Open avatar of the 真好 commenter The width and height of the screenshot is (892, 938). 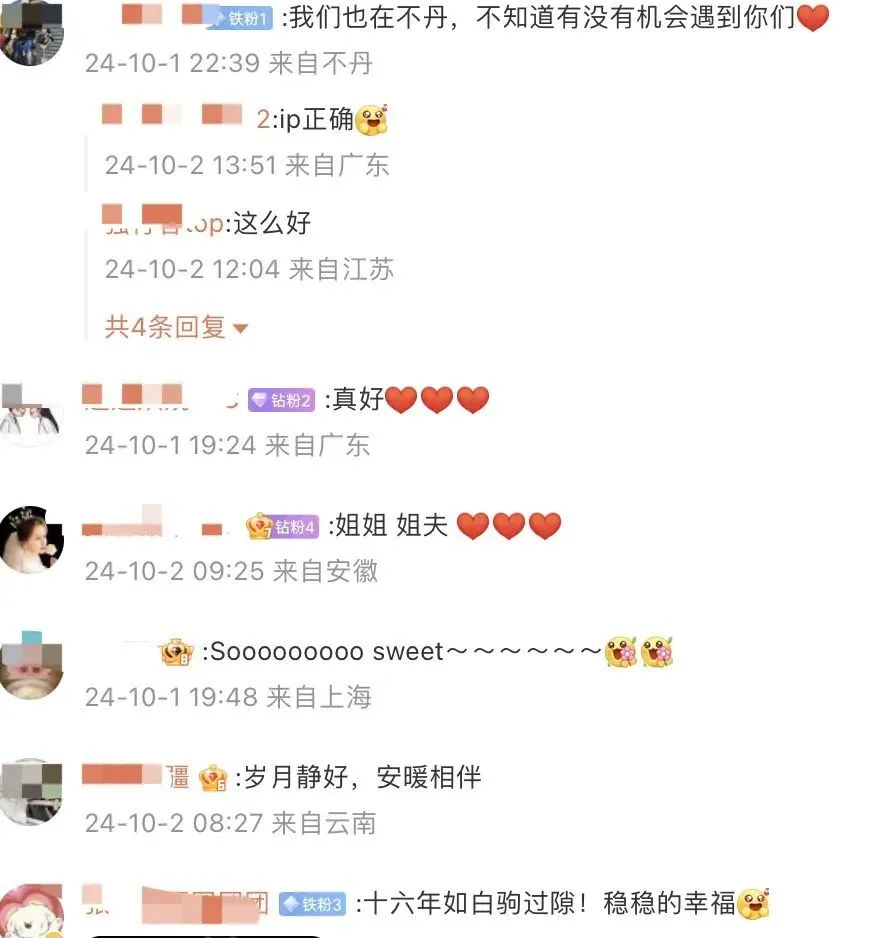point(30,413)
